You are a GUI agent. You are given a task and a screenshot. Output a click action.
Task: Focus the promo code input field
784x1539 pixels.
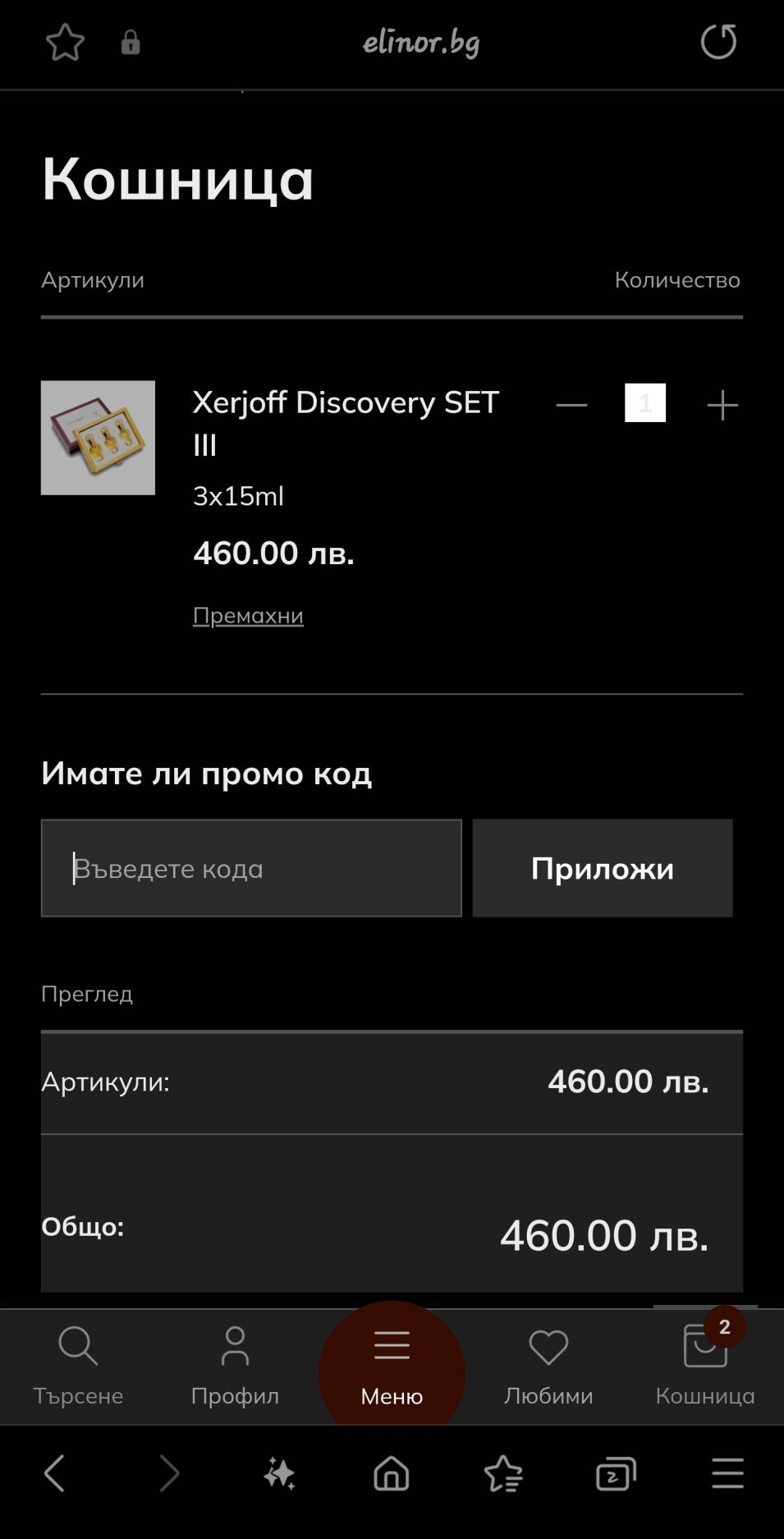251,868
